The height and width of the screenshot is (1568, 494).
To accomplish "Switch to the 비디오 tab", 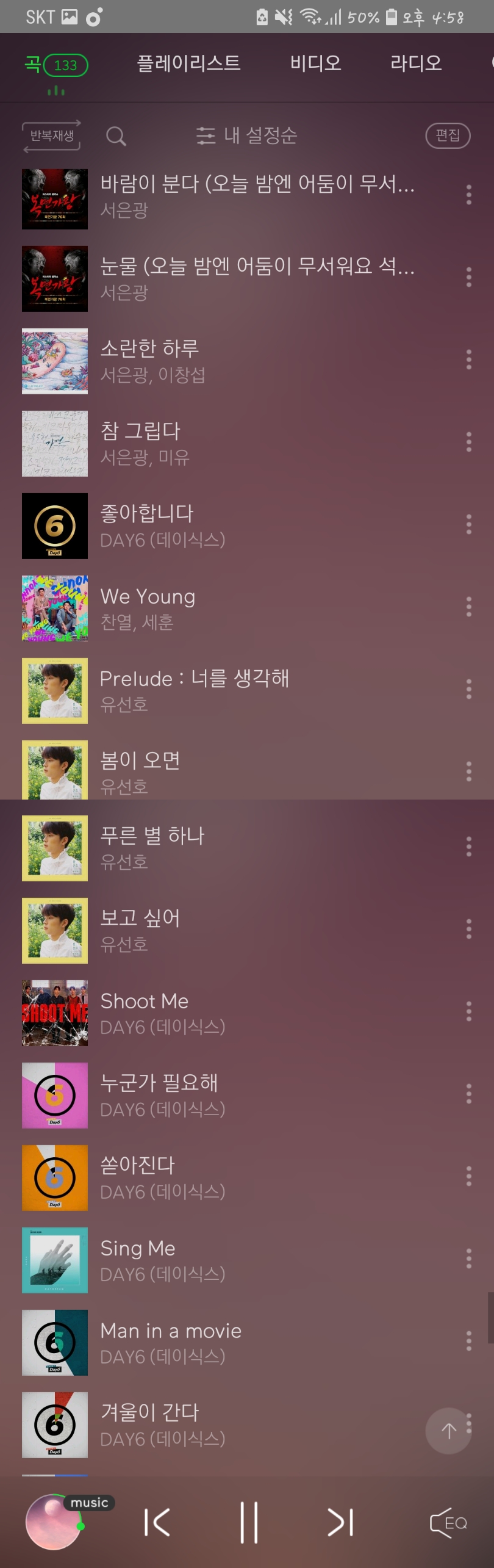I will [x=315, y=63].
